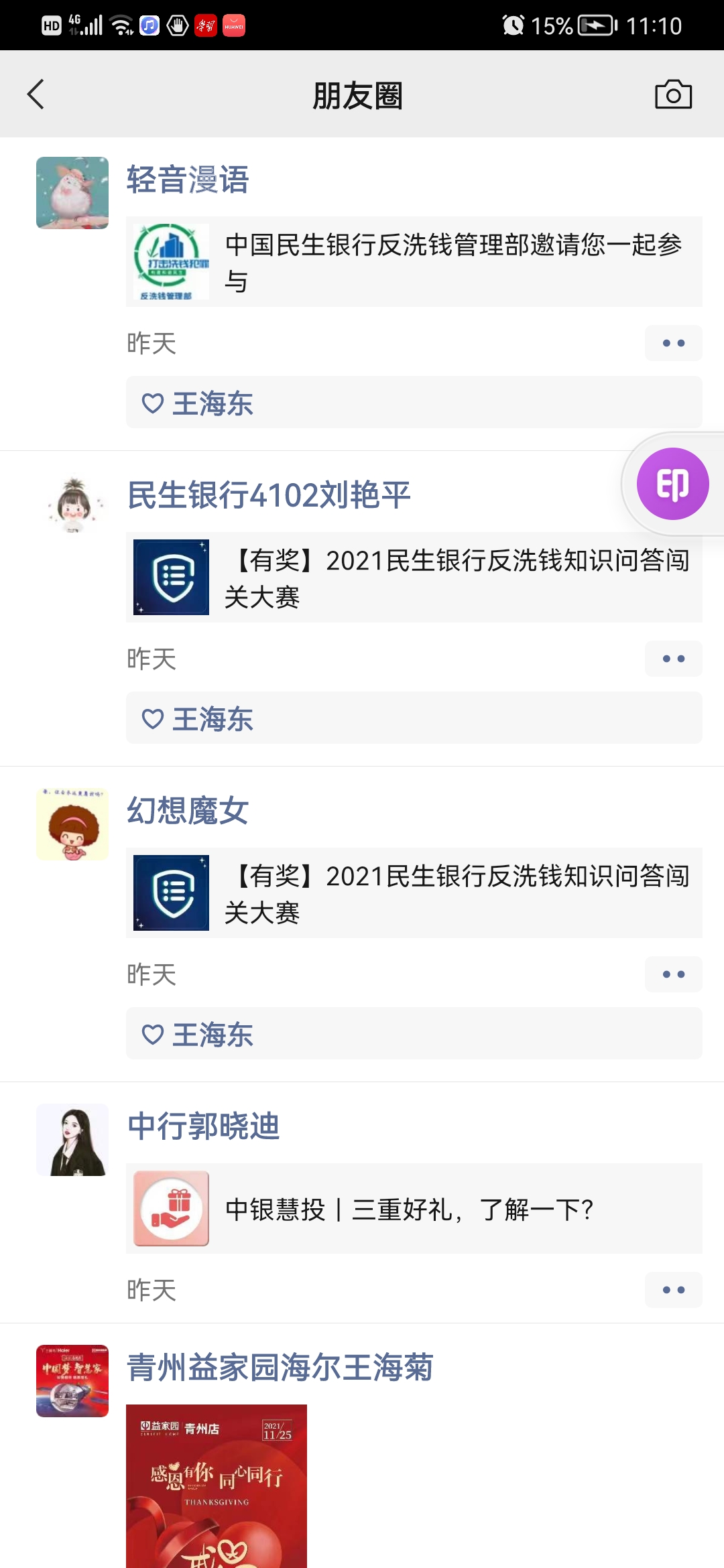The width and height of the screenshot is (724, 1568).
Task: Expand comment options on 轻音漫语's post
Action: (x=672, y=342)
